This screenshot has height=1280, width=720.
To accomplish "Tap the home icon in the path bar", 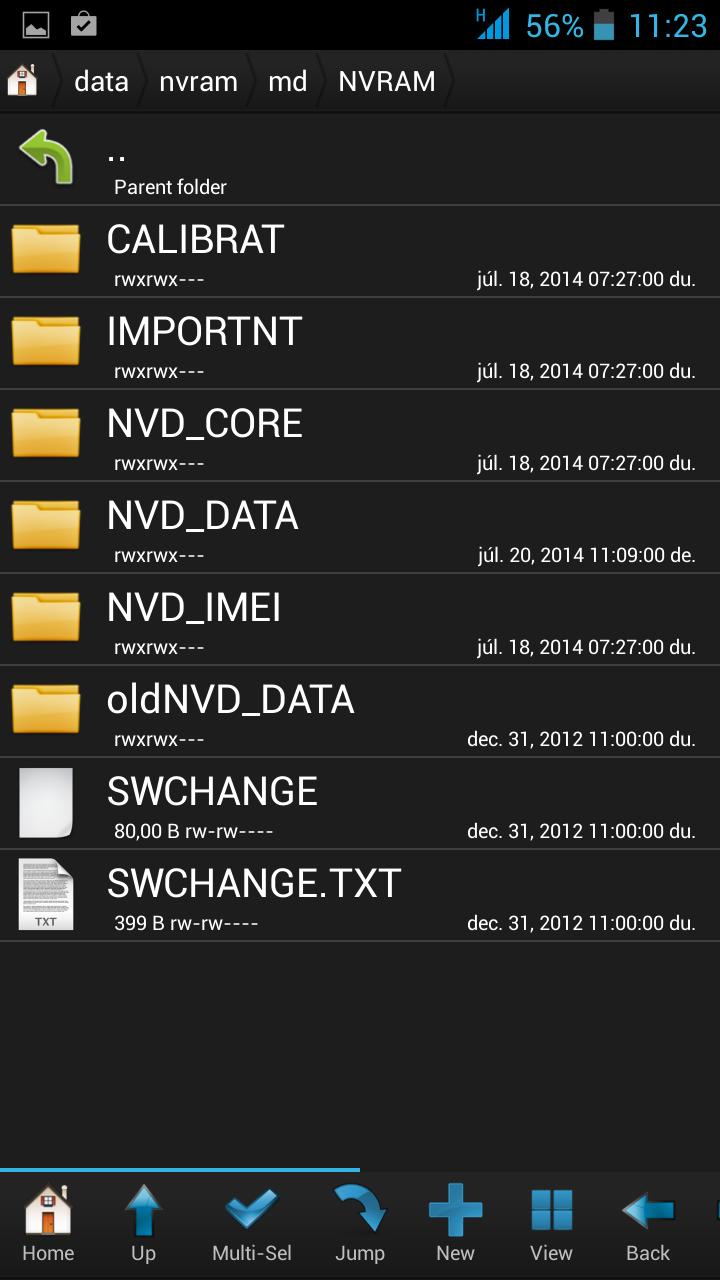I will tap(22, 81).
